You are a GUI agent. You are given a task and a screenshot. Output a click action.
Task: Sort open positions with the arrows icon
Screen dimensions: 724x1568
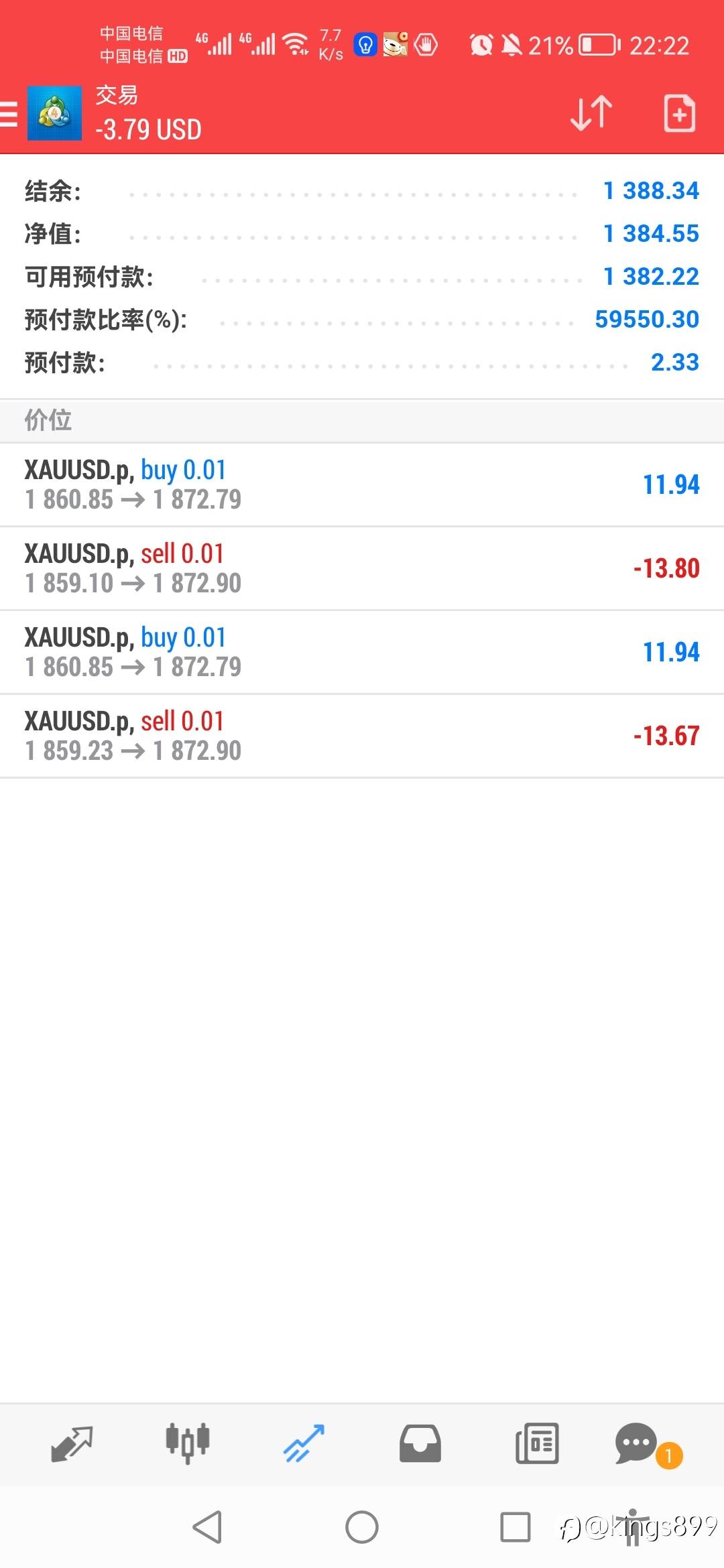tap(591, 113)
